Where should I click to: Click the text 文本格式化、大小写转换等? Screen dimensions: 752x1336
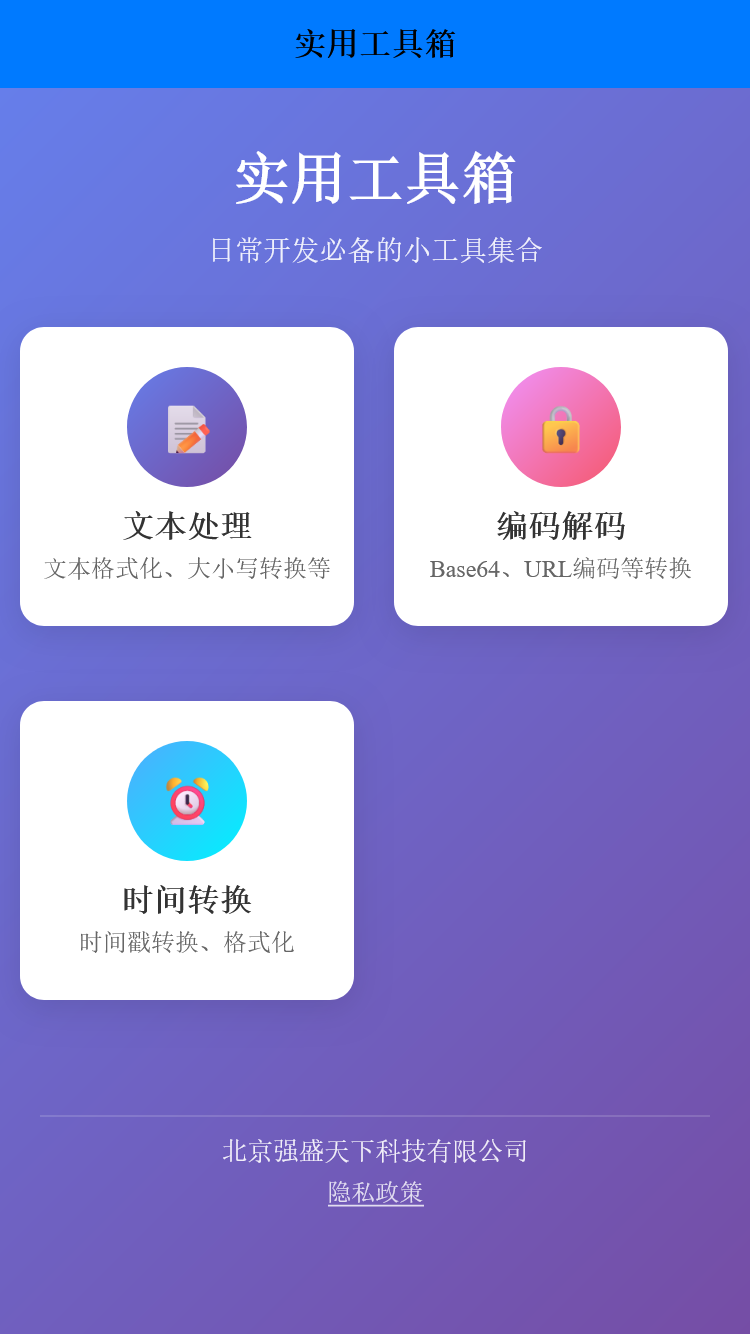[x=187, y=568]
